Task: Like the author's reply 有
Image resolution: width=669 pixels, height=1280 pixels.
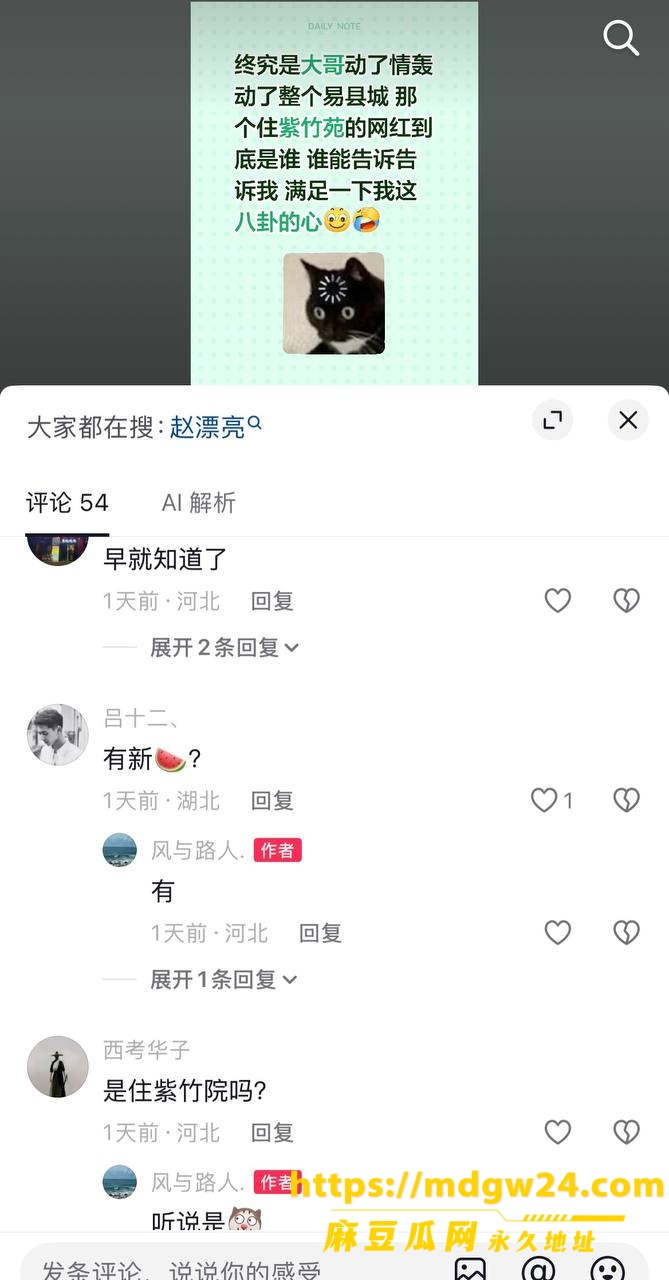Action: point(557,933)
